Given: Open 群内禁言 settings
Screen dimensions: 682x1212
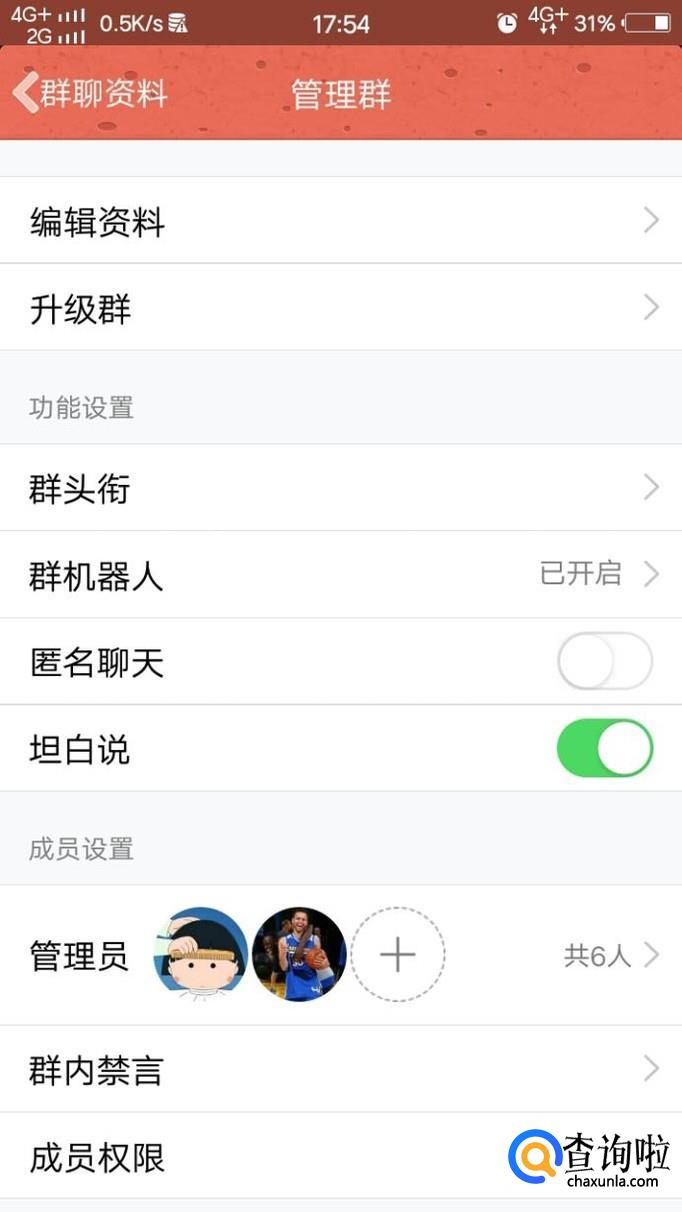Looking at the screenshot, I should pyautogui.click(x=340, y=1069).
